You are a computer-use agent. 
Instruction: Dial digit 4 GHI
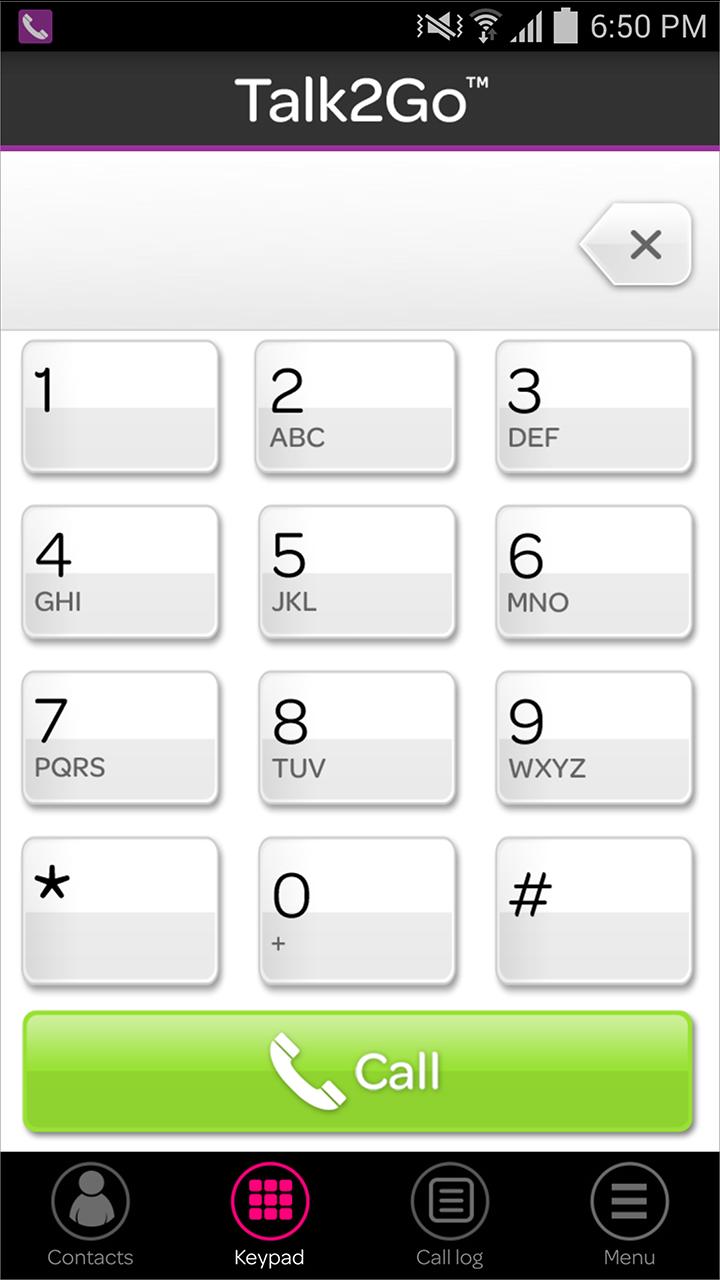pyautogui.click(x=121, y=572)
